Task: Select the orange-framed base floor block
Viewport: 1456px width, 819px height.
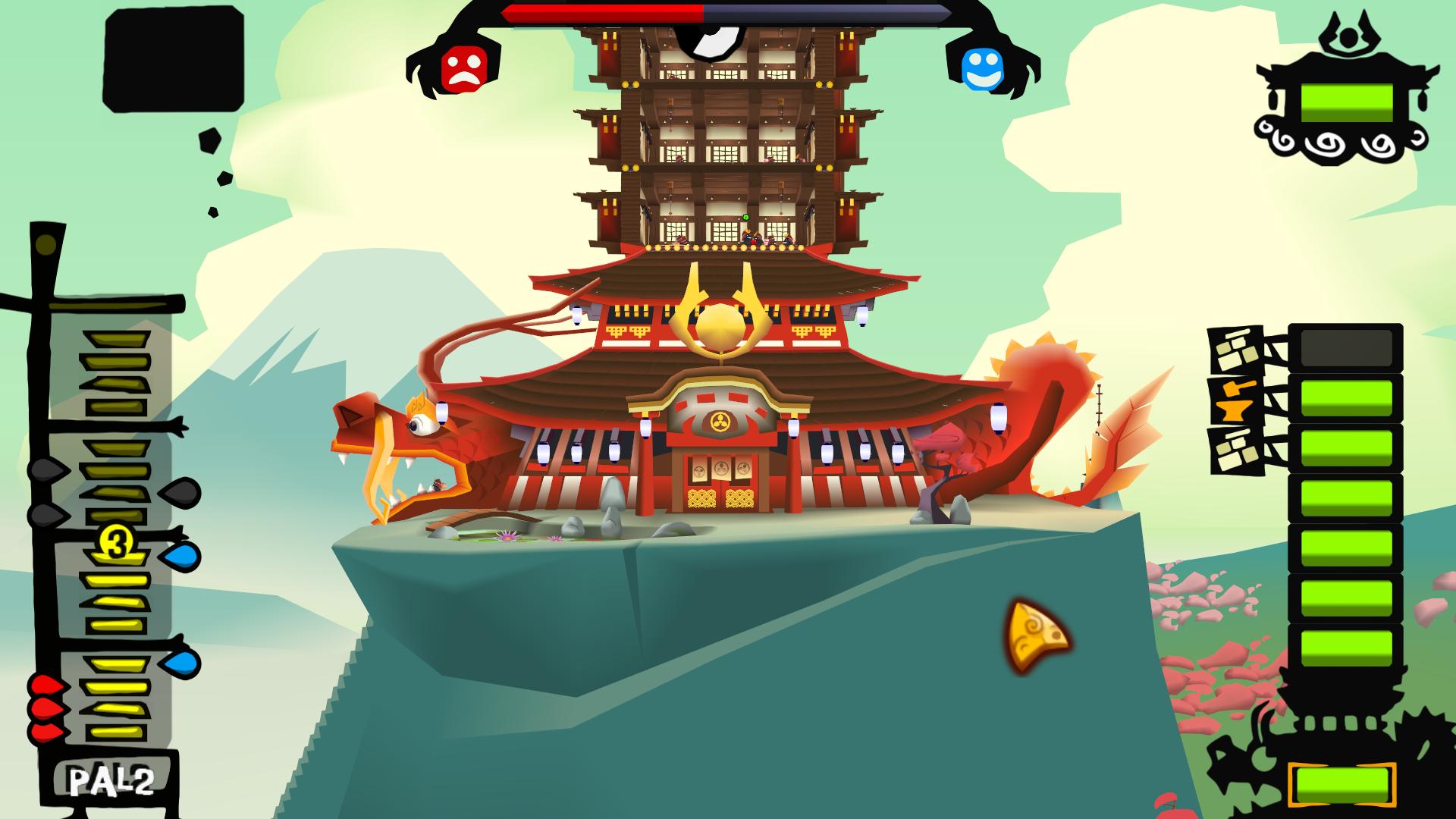Action: [x=1341, y=784]
